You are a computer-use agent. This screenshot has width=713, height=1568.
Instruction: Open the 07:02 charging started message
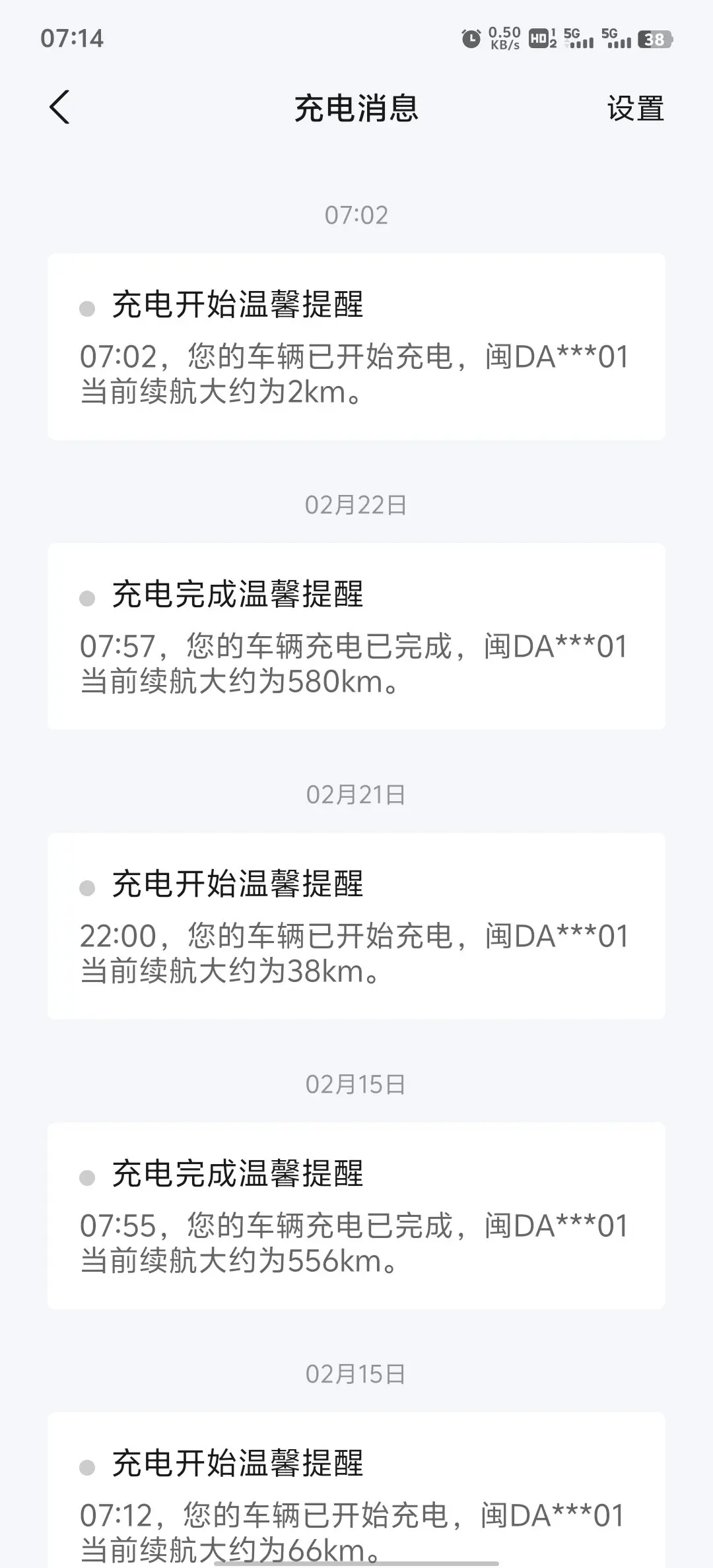click(x=356, y=346)
